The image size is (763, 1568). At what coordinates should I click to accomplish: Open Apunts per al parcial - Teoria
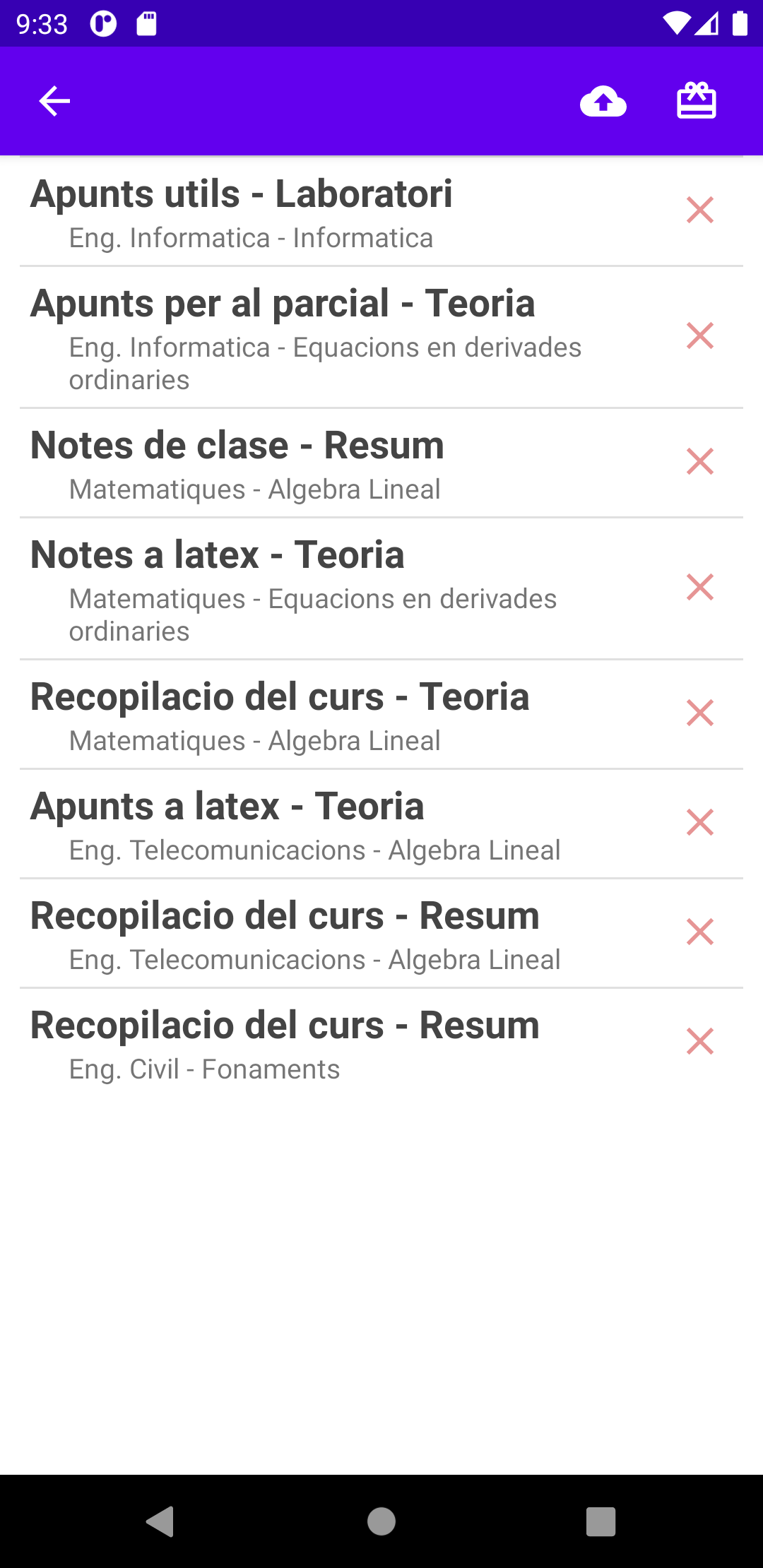point(283,337)
